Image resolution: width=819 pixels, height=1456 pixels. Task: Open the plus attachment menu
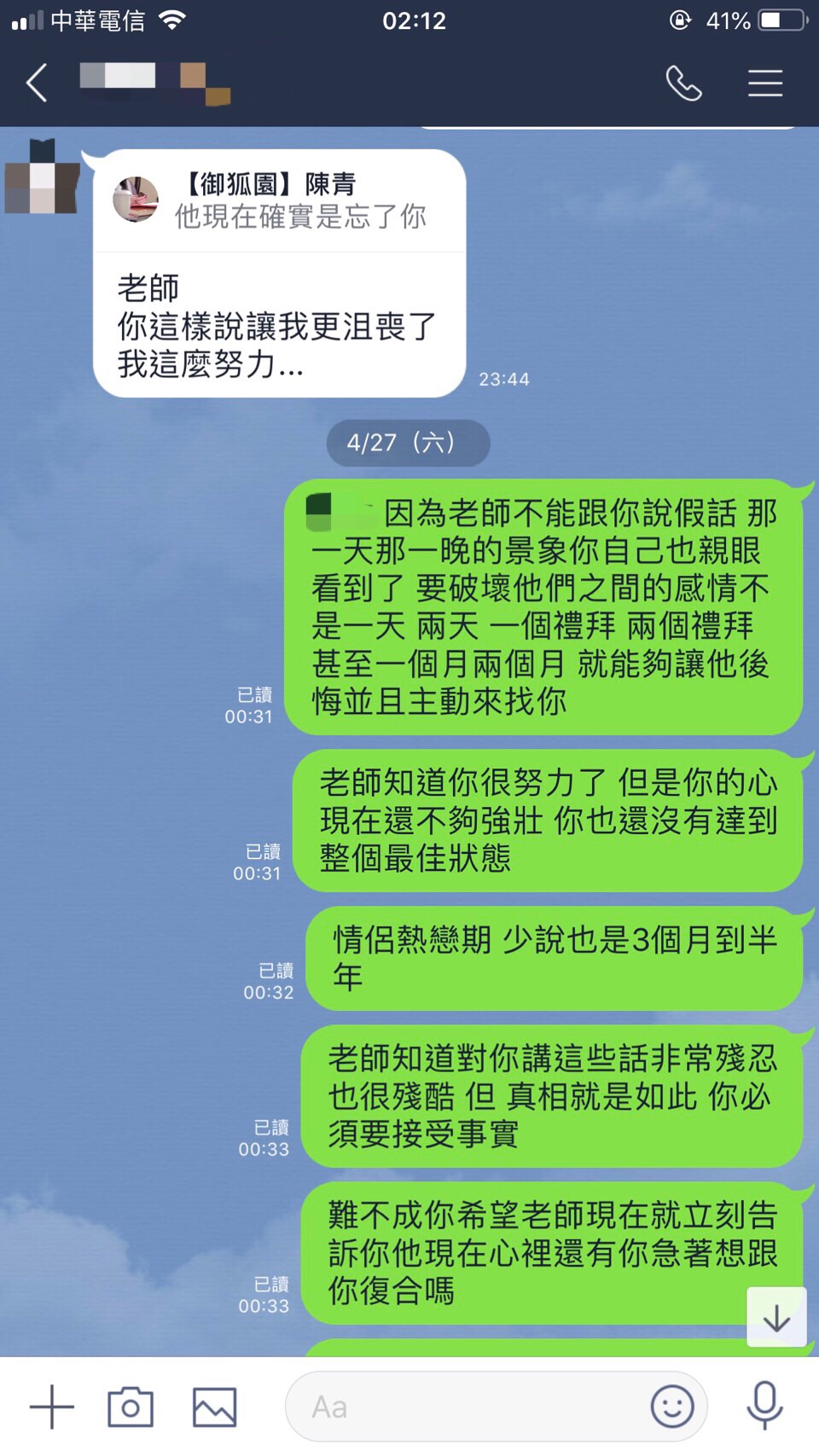pyautogui.click(x=52, y=1407)
